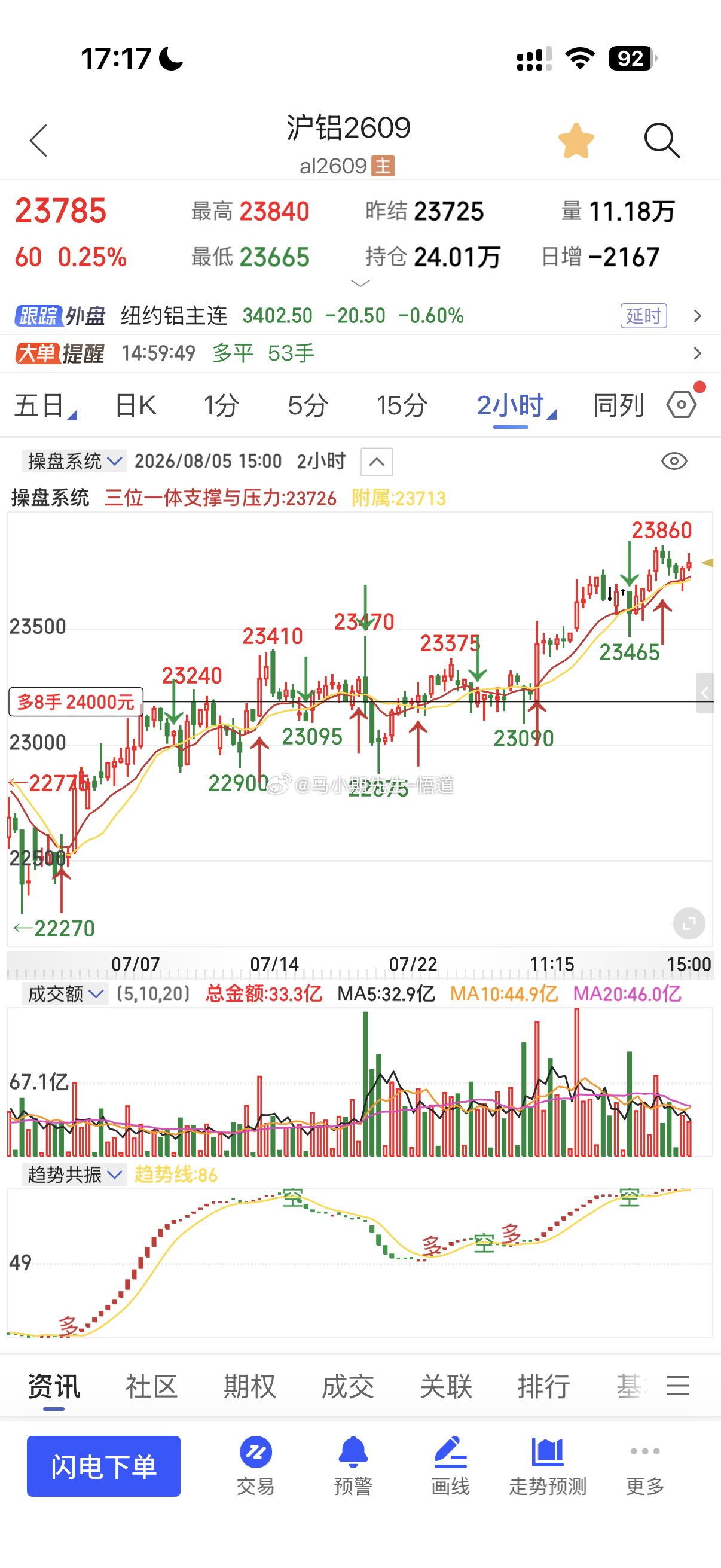Open the 更多 options menu
The width and height of the screenshot is (721, 1568).
(645, 1466)
